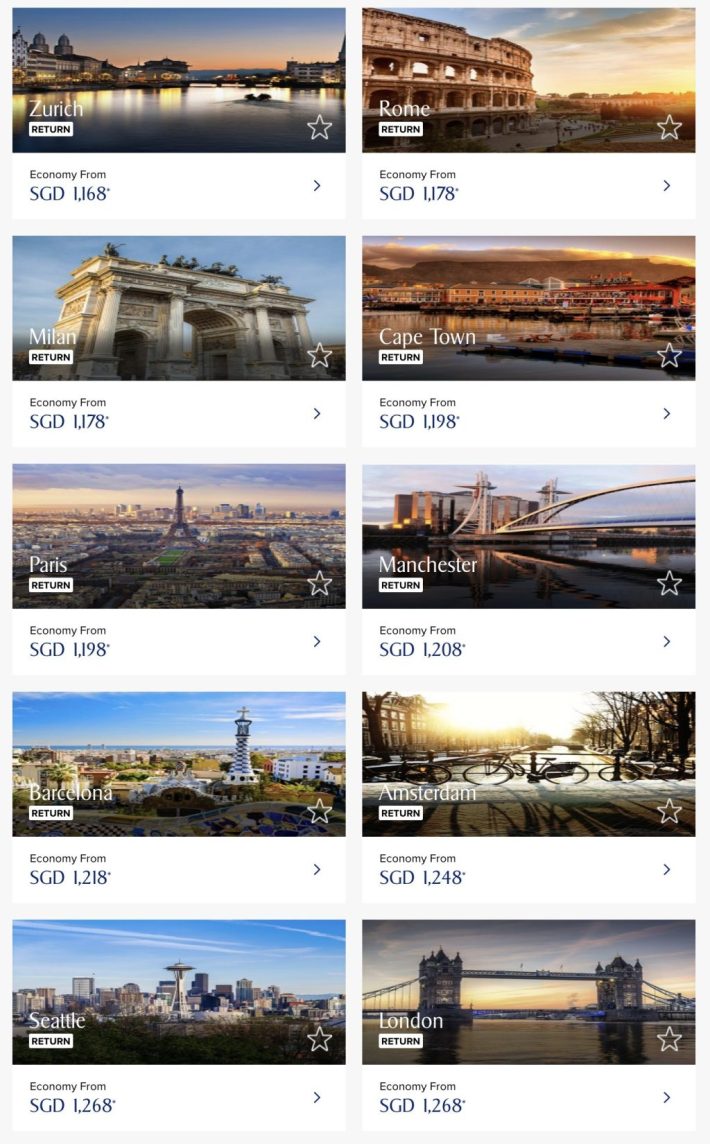Open the Seattle fare card

coord(178,1098)
